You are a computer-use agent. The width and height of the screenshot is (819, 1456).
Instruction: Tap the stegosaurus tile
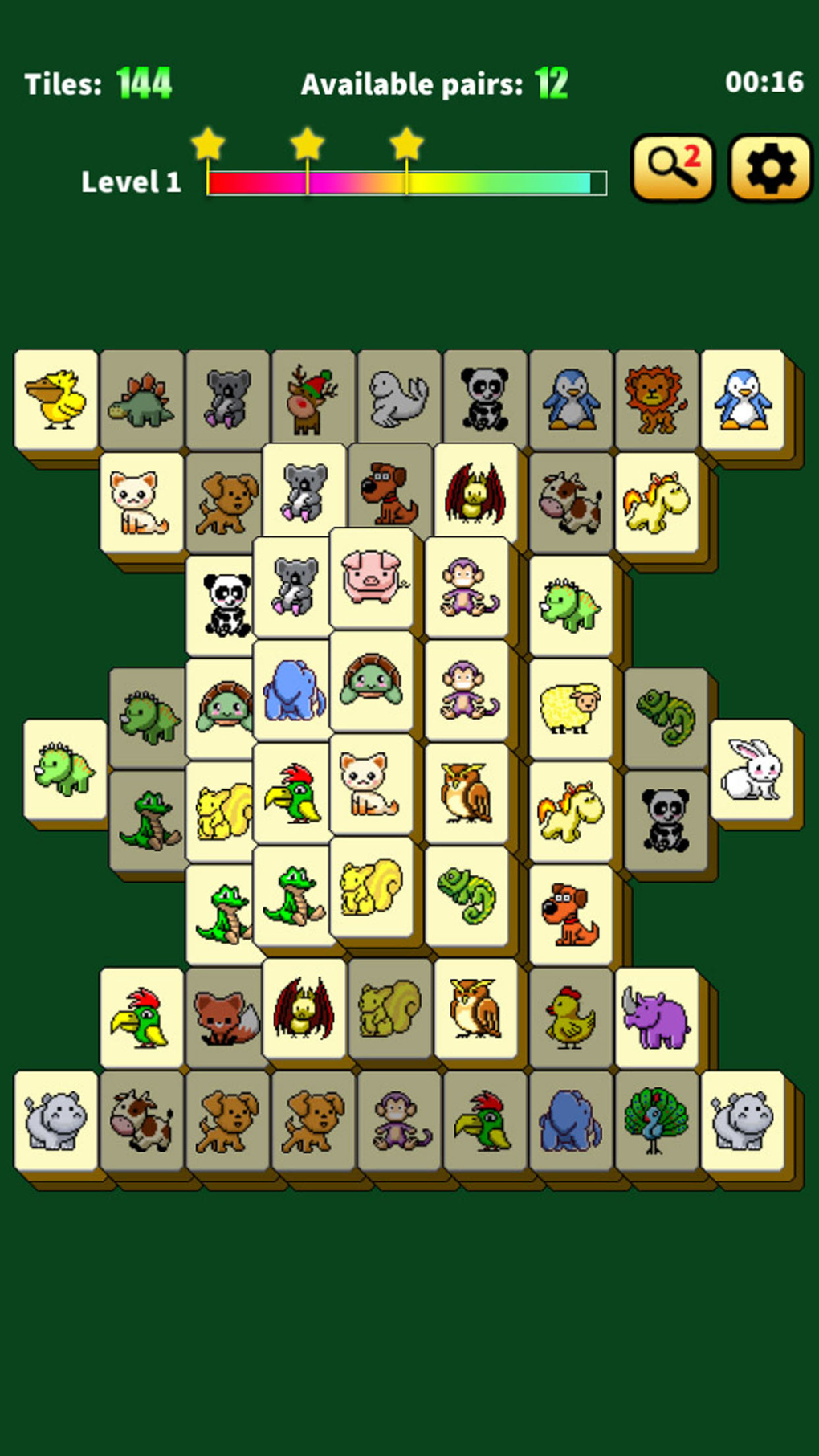click(x=141, y=399)
